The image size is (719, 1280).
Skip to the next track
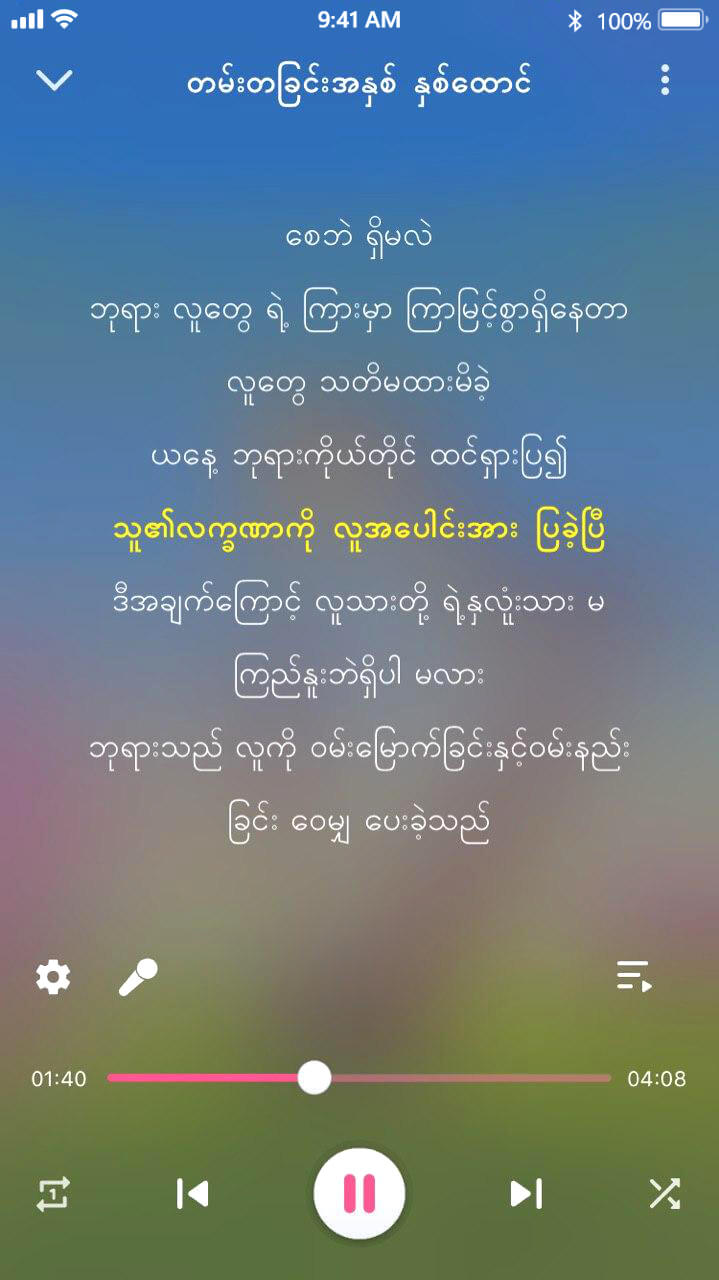click(526, 1193)
